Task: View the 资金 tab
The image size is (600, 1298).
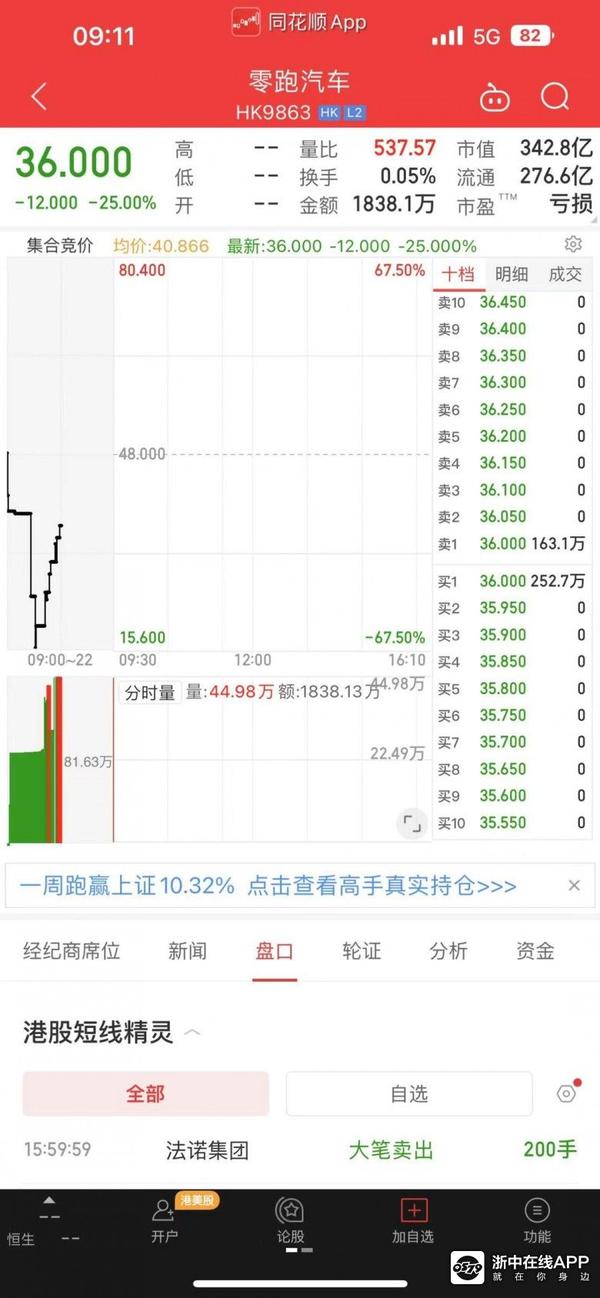Action: click(535, 951)
